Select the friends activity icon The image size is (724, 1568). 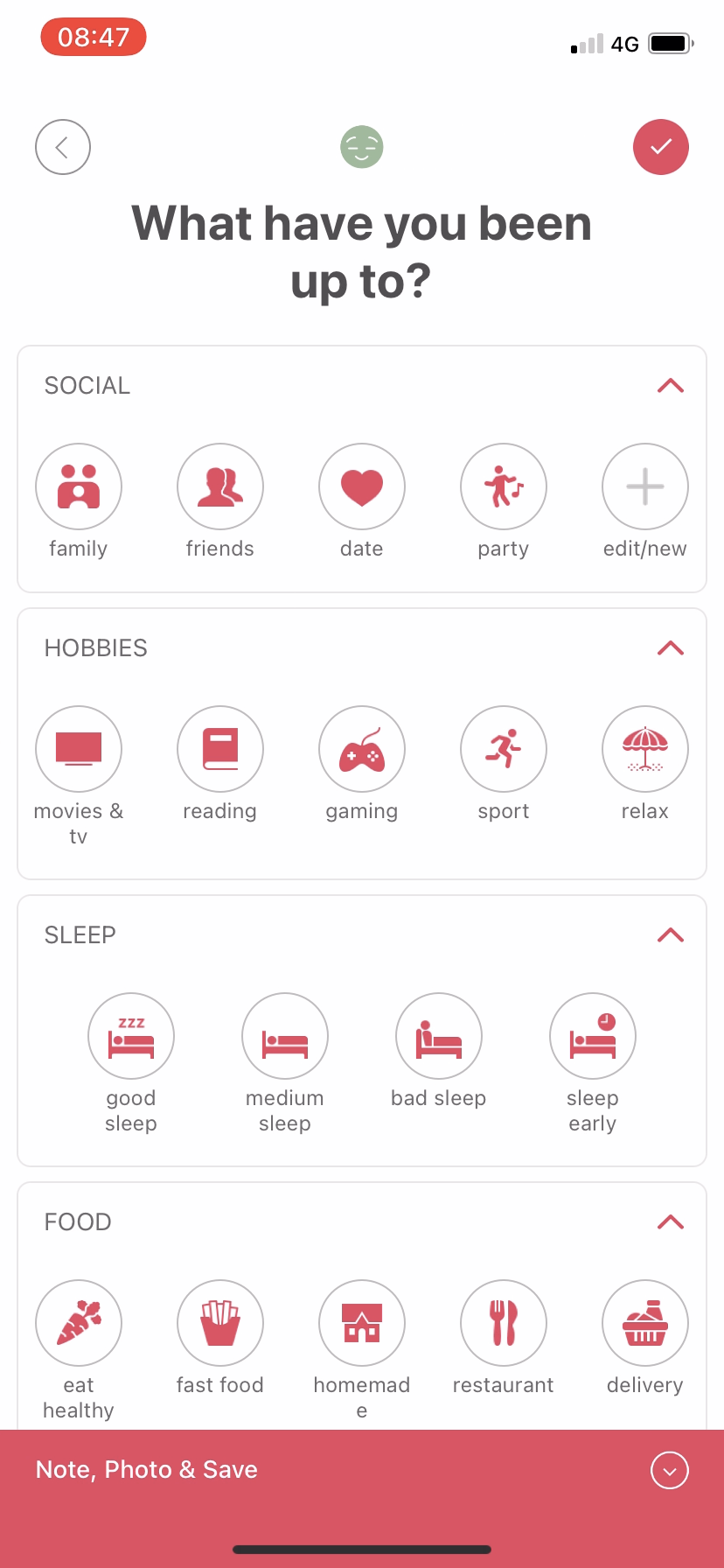tap(219, 486)
